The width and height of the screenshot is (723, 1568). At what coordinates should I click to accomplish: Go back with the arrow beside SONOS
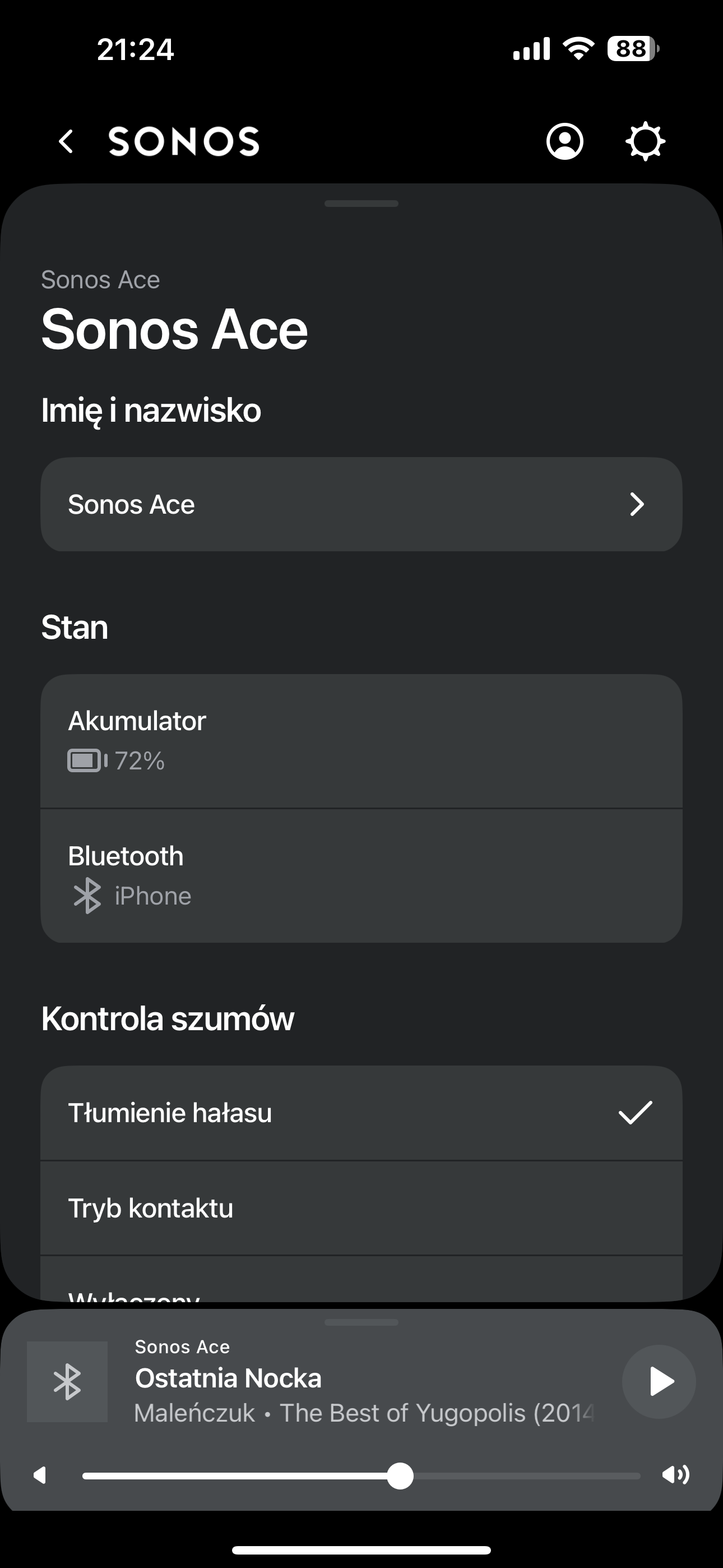[x=66, y=141]
